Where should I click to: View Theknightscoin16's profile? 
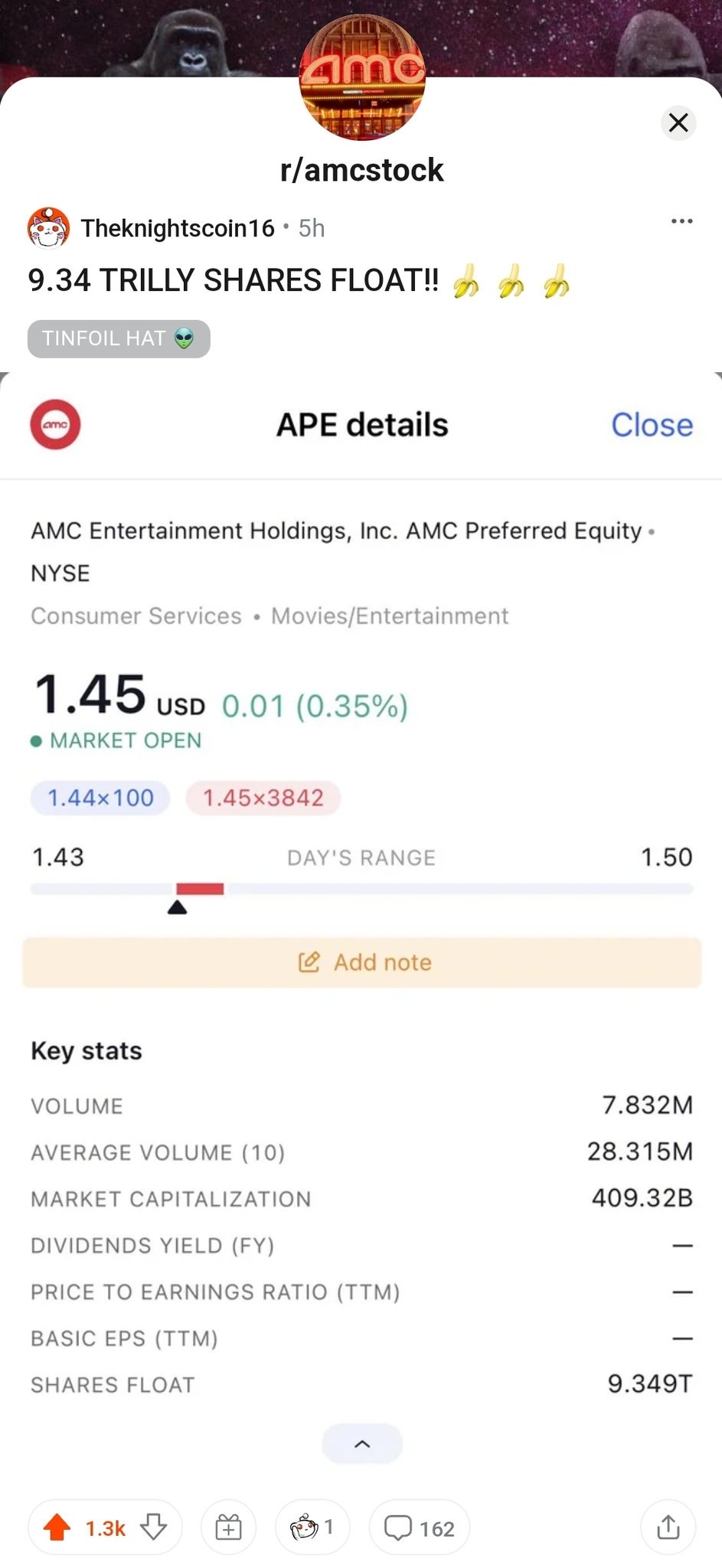click(x=178, y=228)
